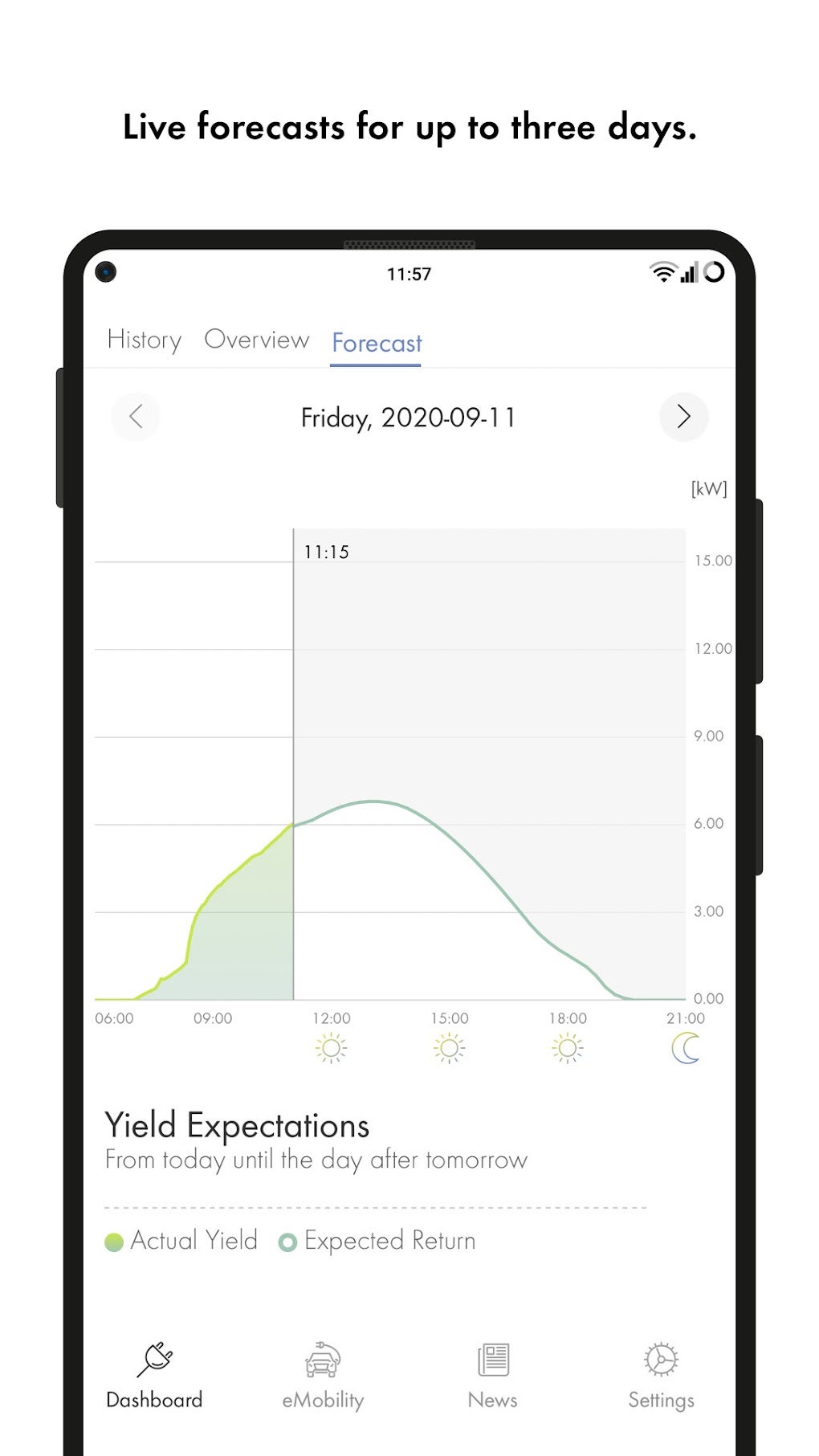Click the Yield Expectations heading

(x=235, y=1124)
